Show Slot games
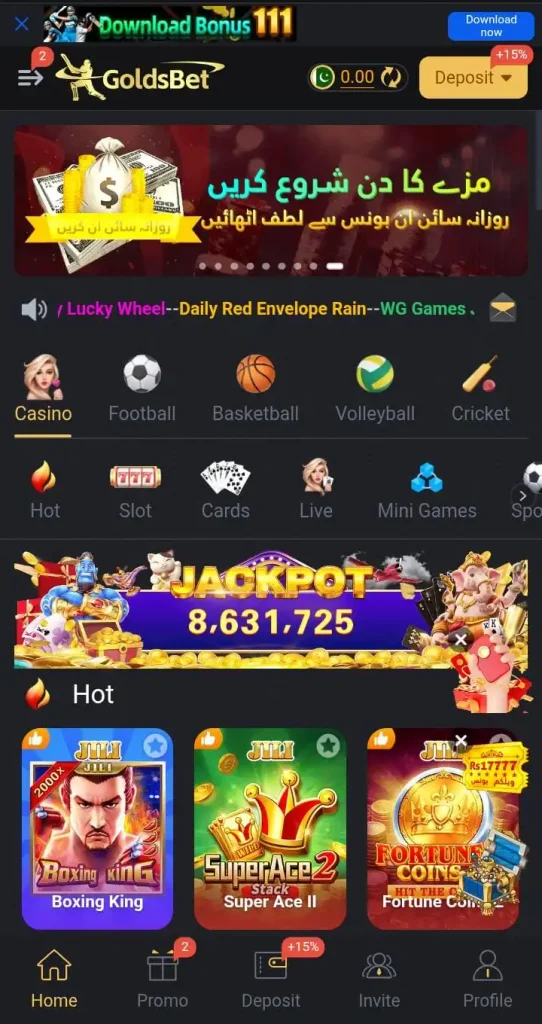This screenshot has width=542, height=1024. (135, 490)
